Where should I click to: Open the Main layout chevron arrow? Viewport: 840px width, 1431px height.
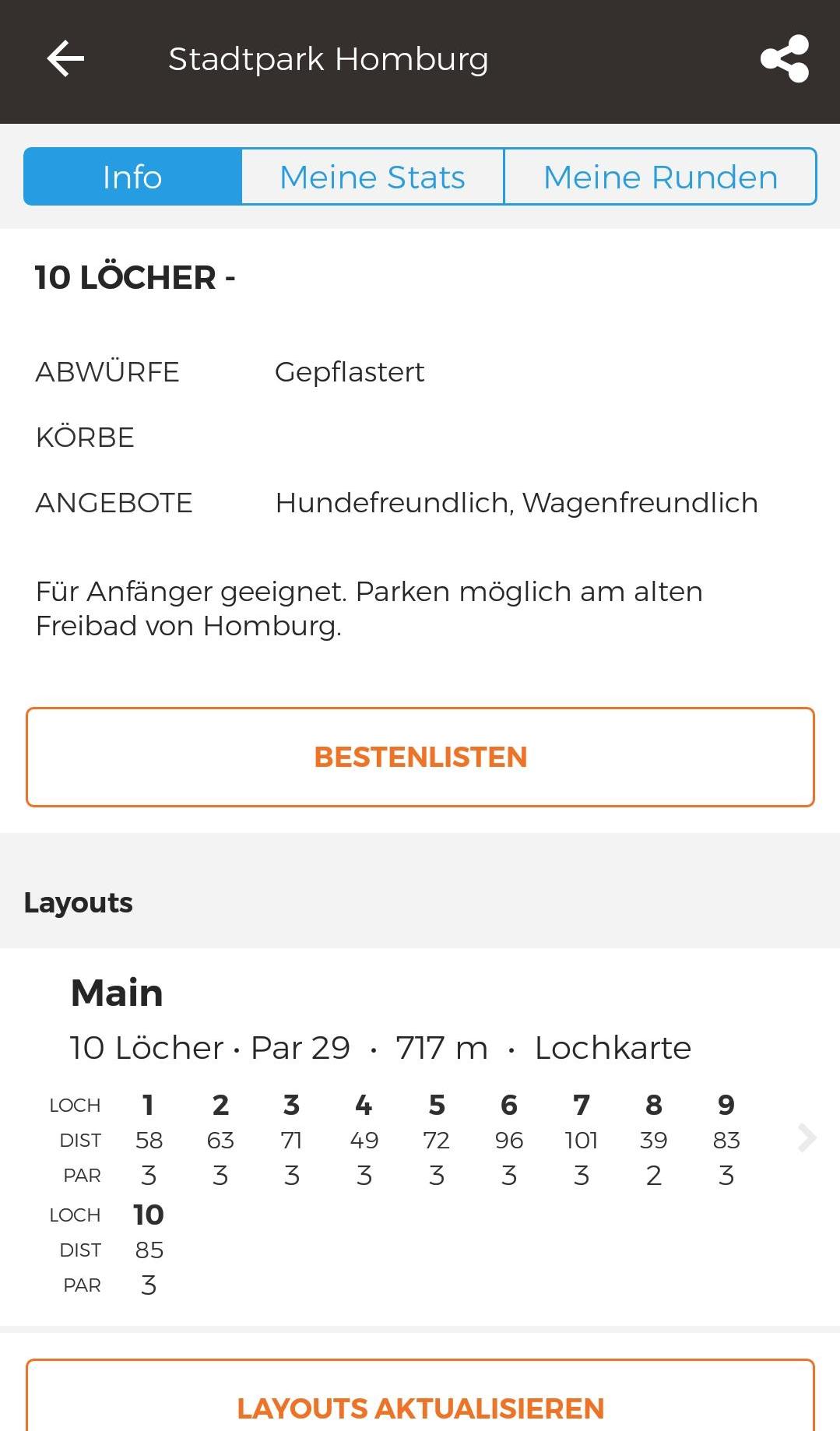click(x=807, y=1138)
